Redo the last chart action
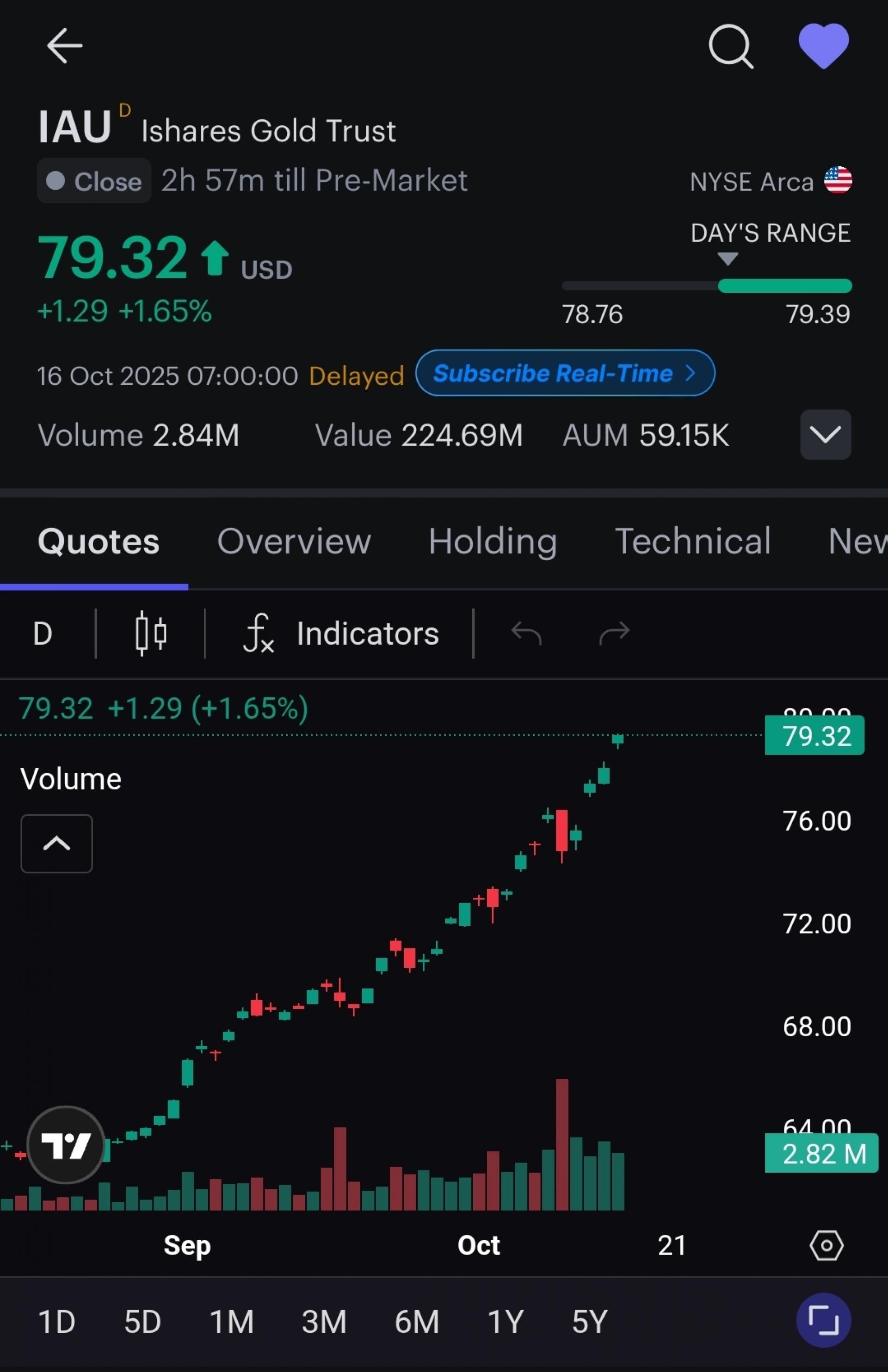 coord(614,633)
